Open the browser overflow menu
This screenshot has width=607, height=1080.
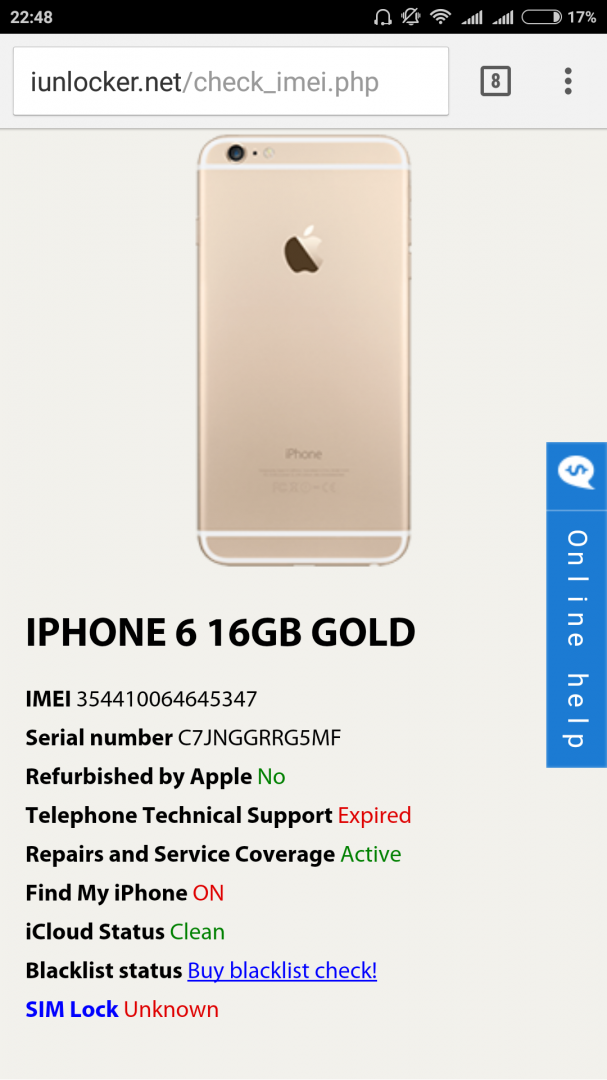(567, 81)
